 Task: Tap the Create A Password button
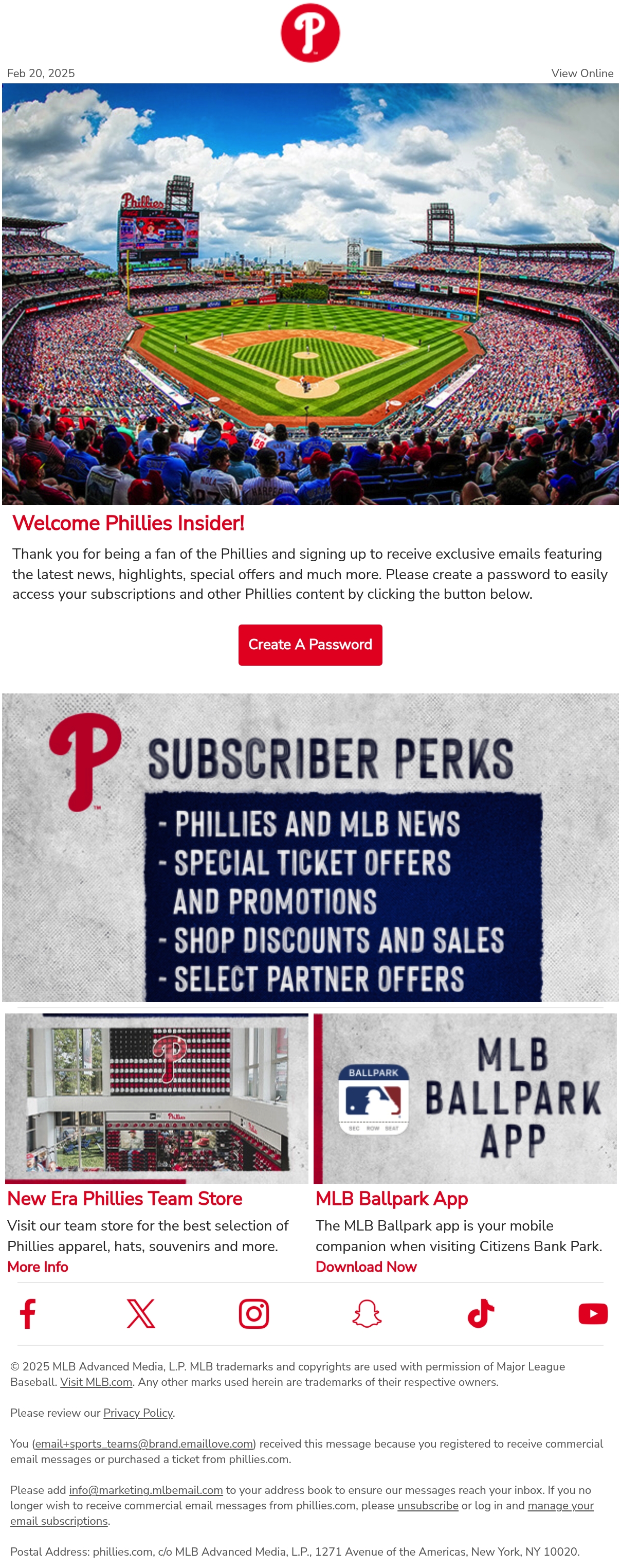point(310,645)
